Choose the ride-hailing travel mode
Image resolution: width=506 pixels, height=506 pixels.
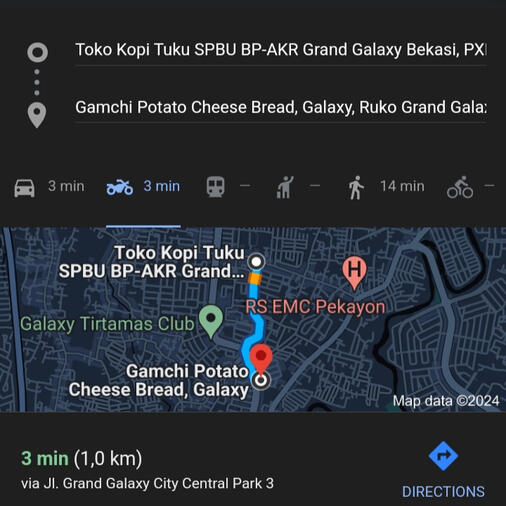pyautogui.click(x=298, y=187)
